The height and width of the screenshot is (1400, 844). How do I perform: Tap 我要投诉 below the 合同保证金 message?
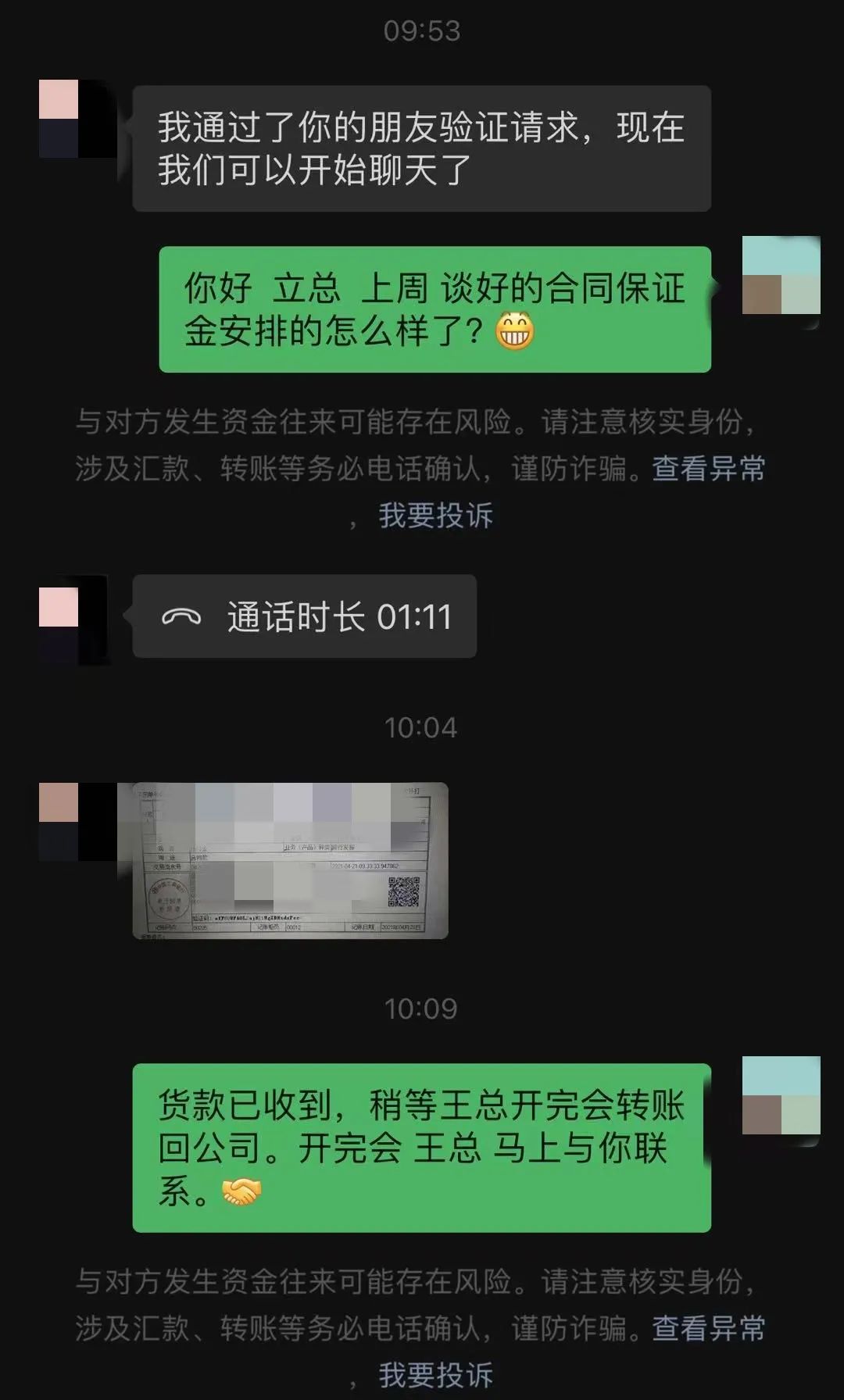tap(435, 516)
